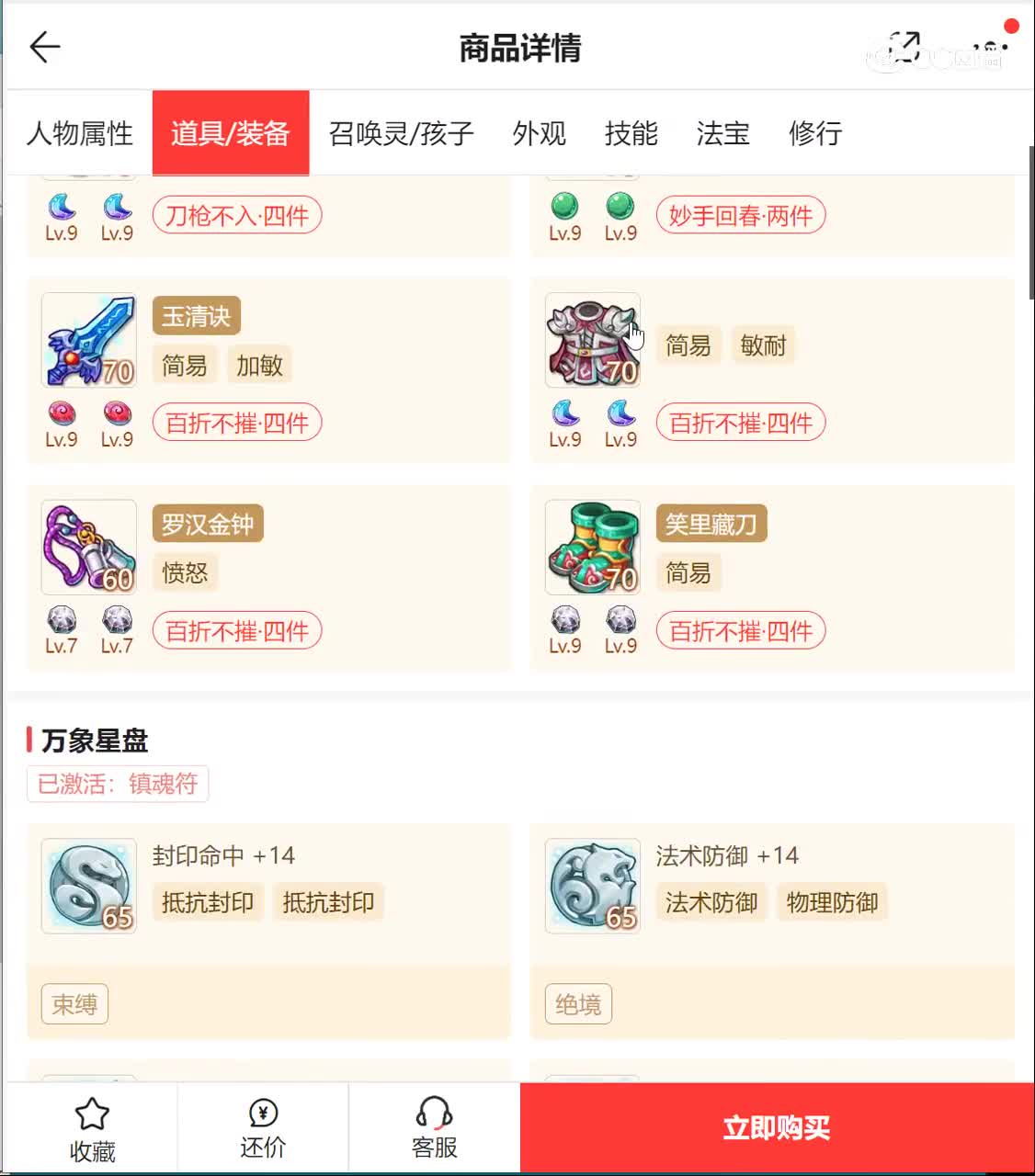The height and width of the screenshot is (1176, 1035).
Task: Open the 封印命中 +14 star disk card
Action: click(267, 930)
